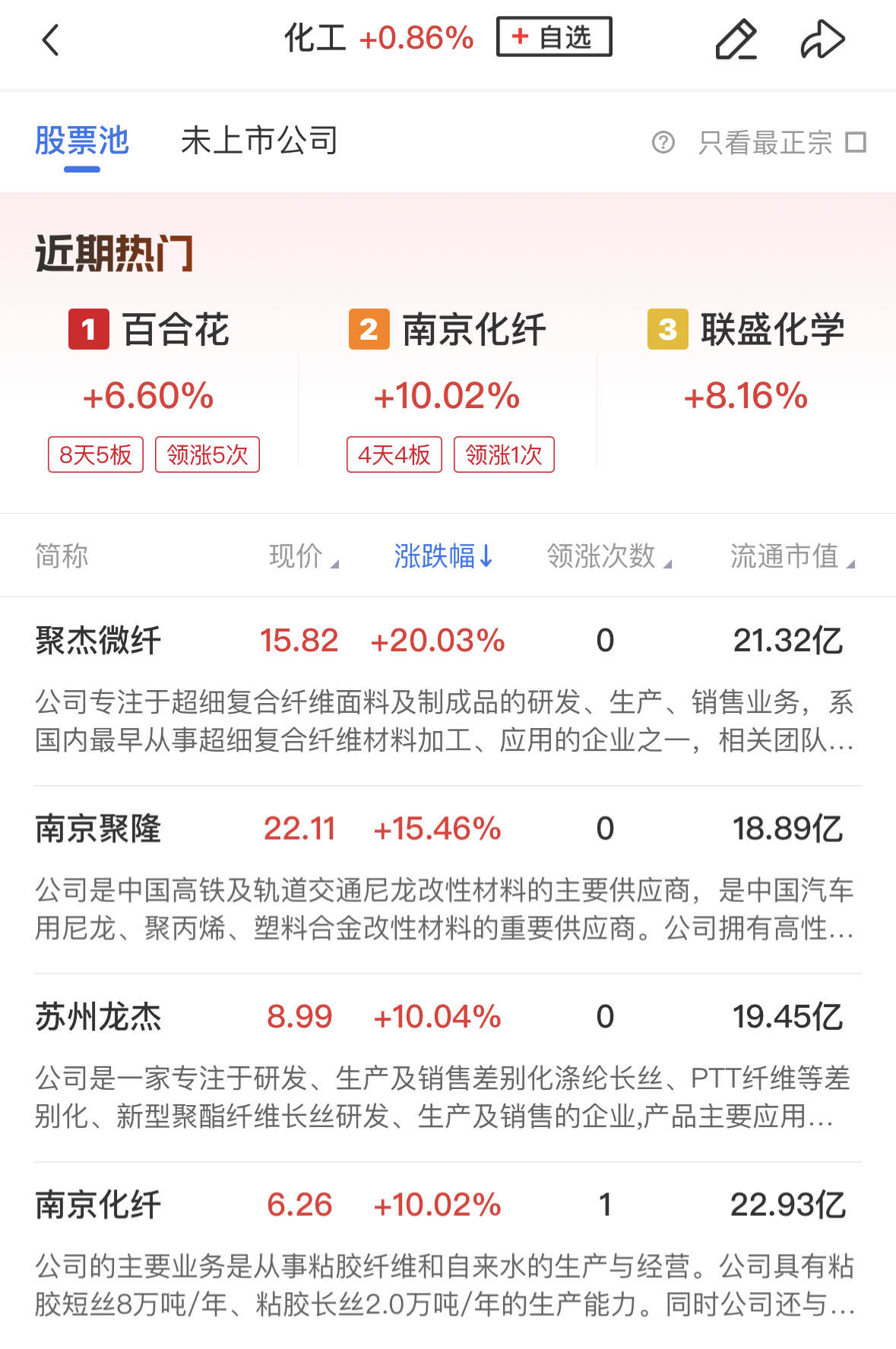Go back to the previous page
Viewport: 896px width, 1349px height.
coord(51,40)
